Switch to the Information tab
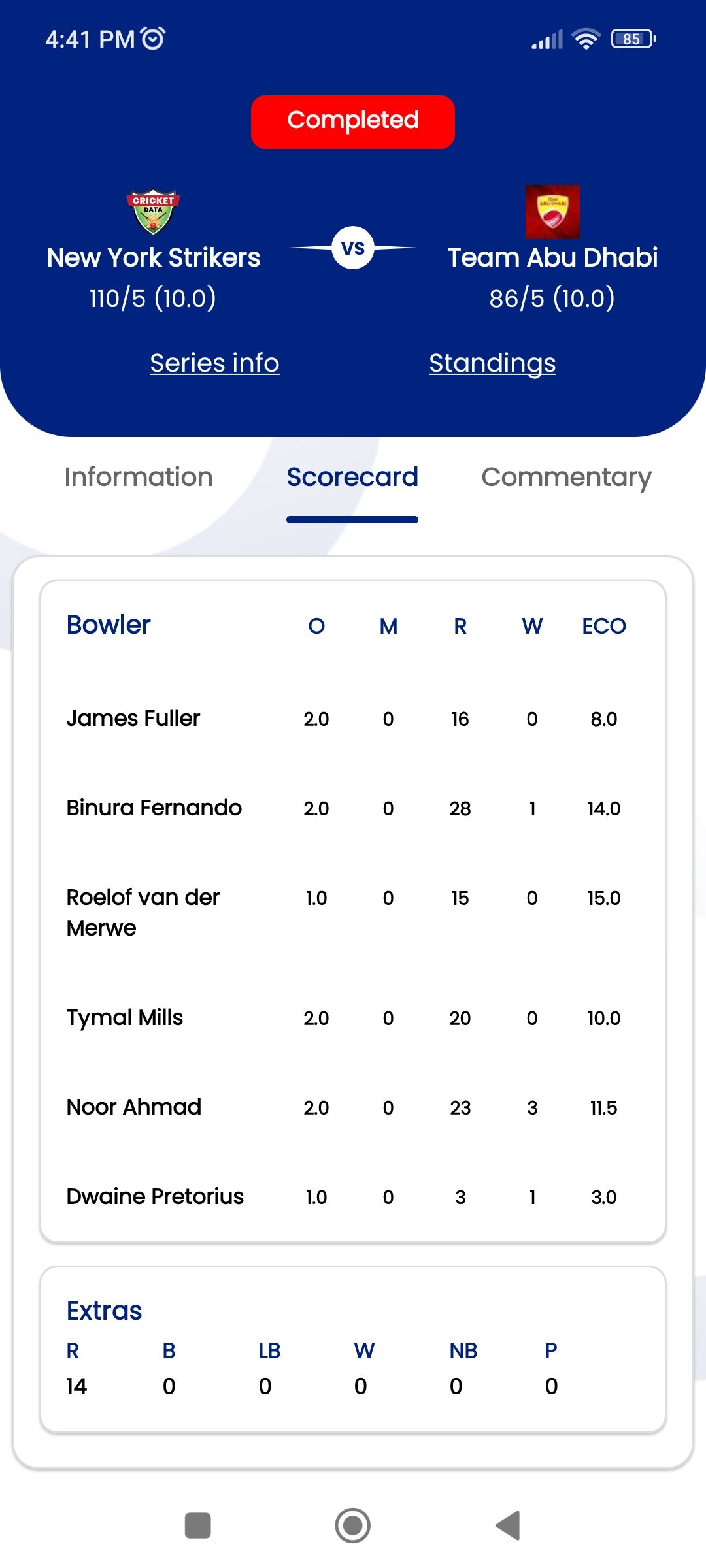The image size is (706, 1568). pyautogui.click(x=139, y=477)
